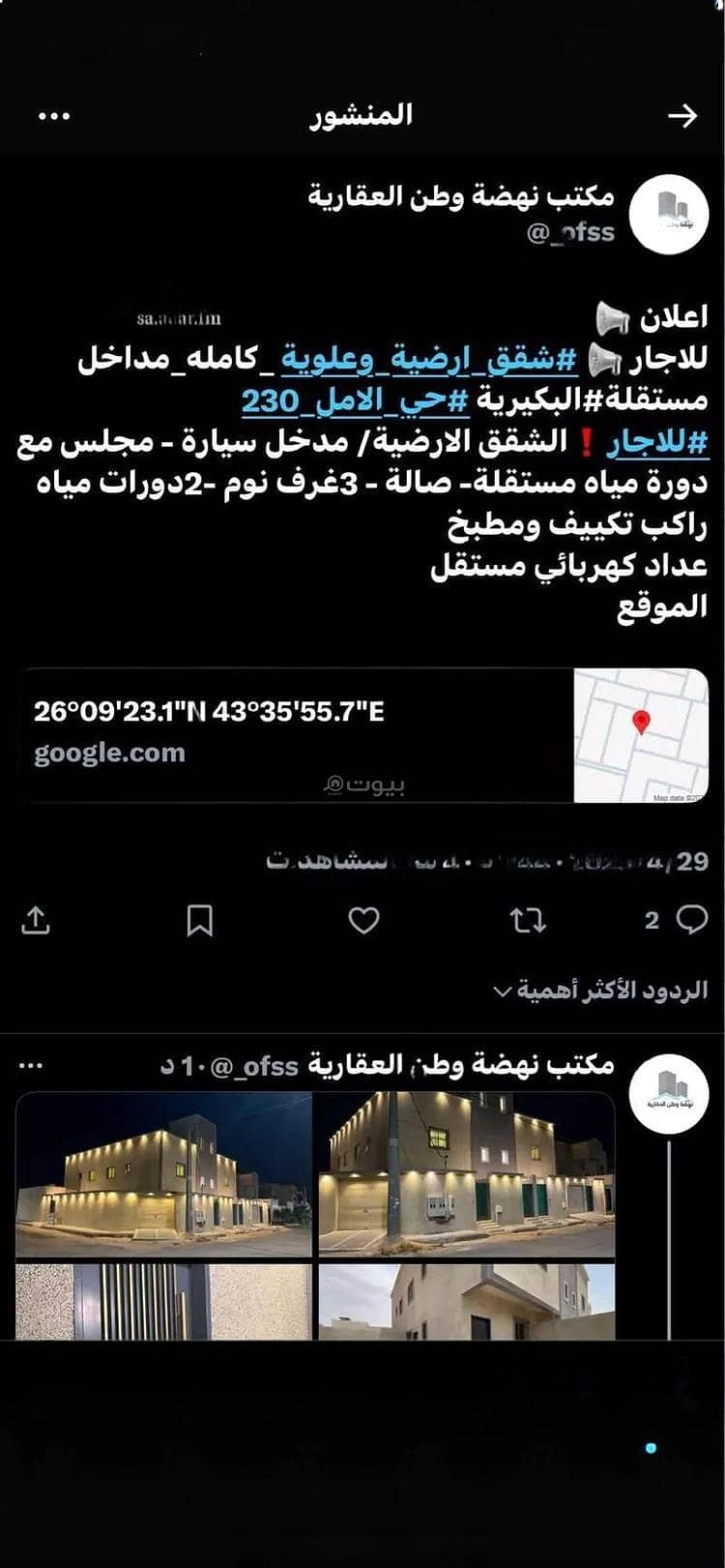725x1568 pixels.
Task: Share the post
Action: (35, 920)
